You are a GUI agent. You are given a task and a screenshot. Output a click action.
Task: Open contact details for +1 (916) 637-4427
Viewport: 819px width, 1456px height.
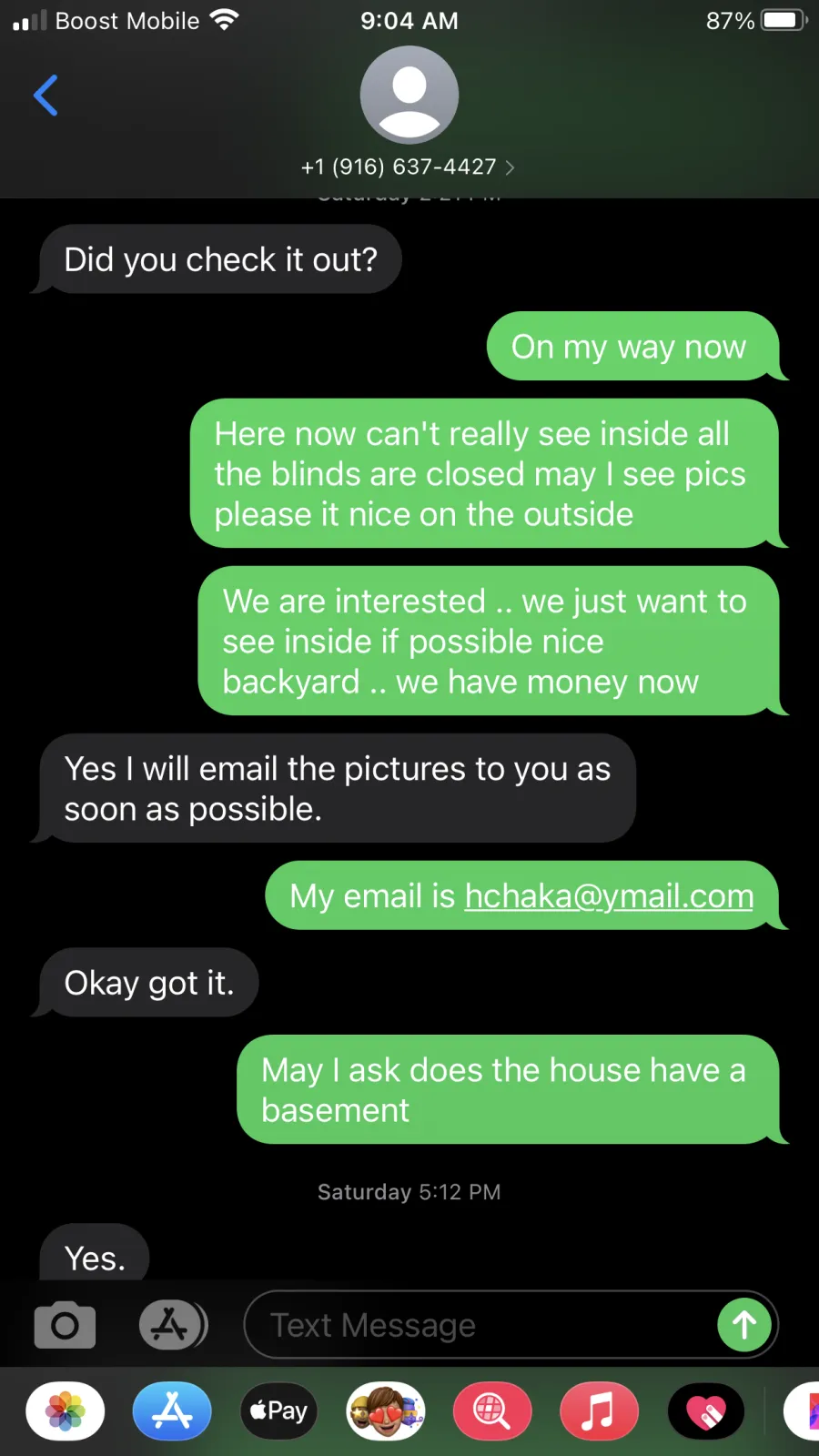[409, 167]
